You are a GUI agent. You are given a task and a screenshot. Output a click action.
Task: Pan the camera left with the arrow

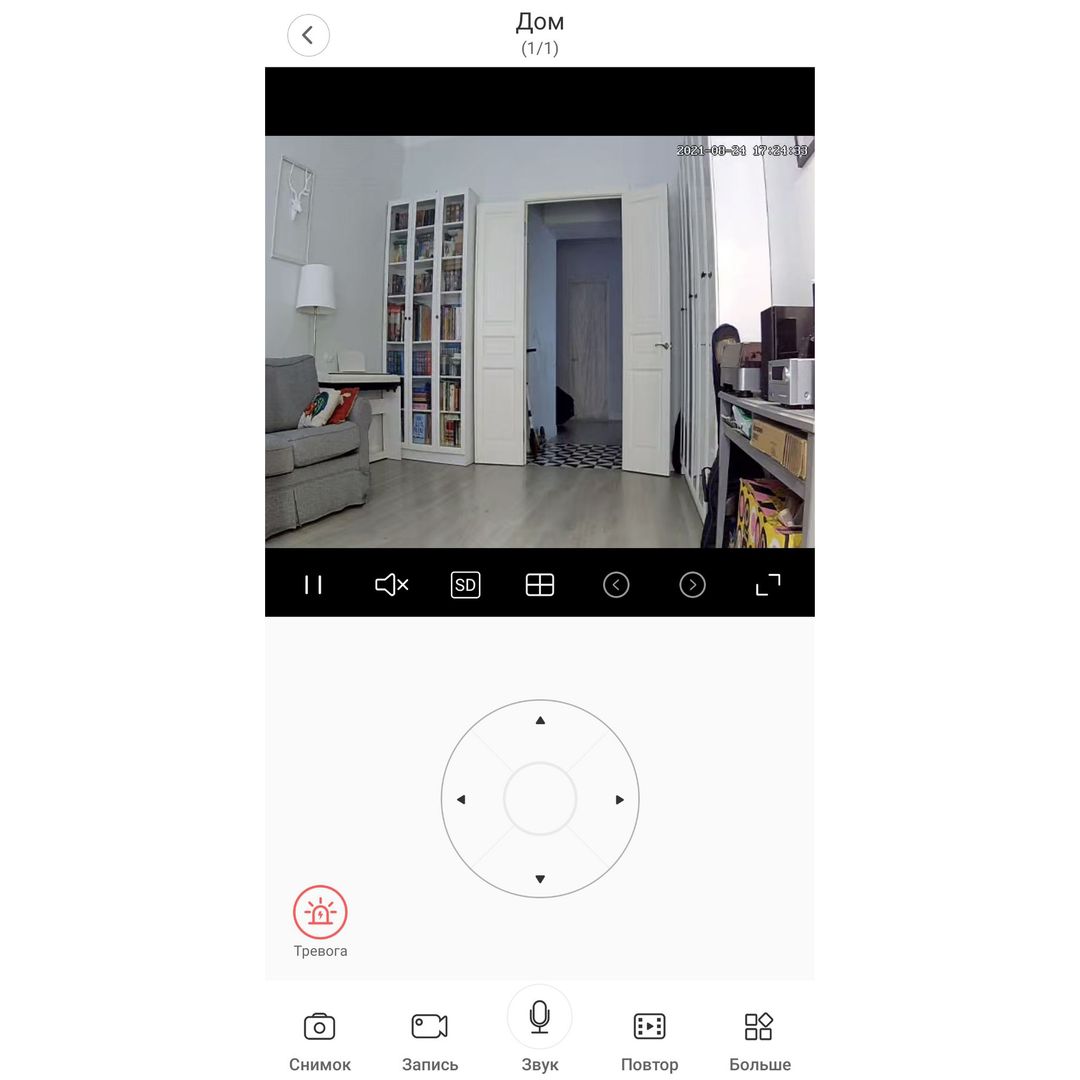click(461, 800)
